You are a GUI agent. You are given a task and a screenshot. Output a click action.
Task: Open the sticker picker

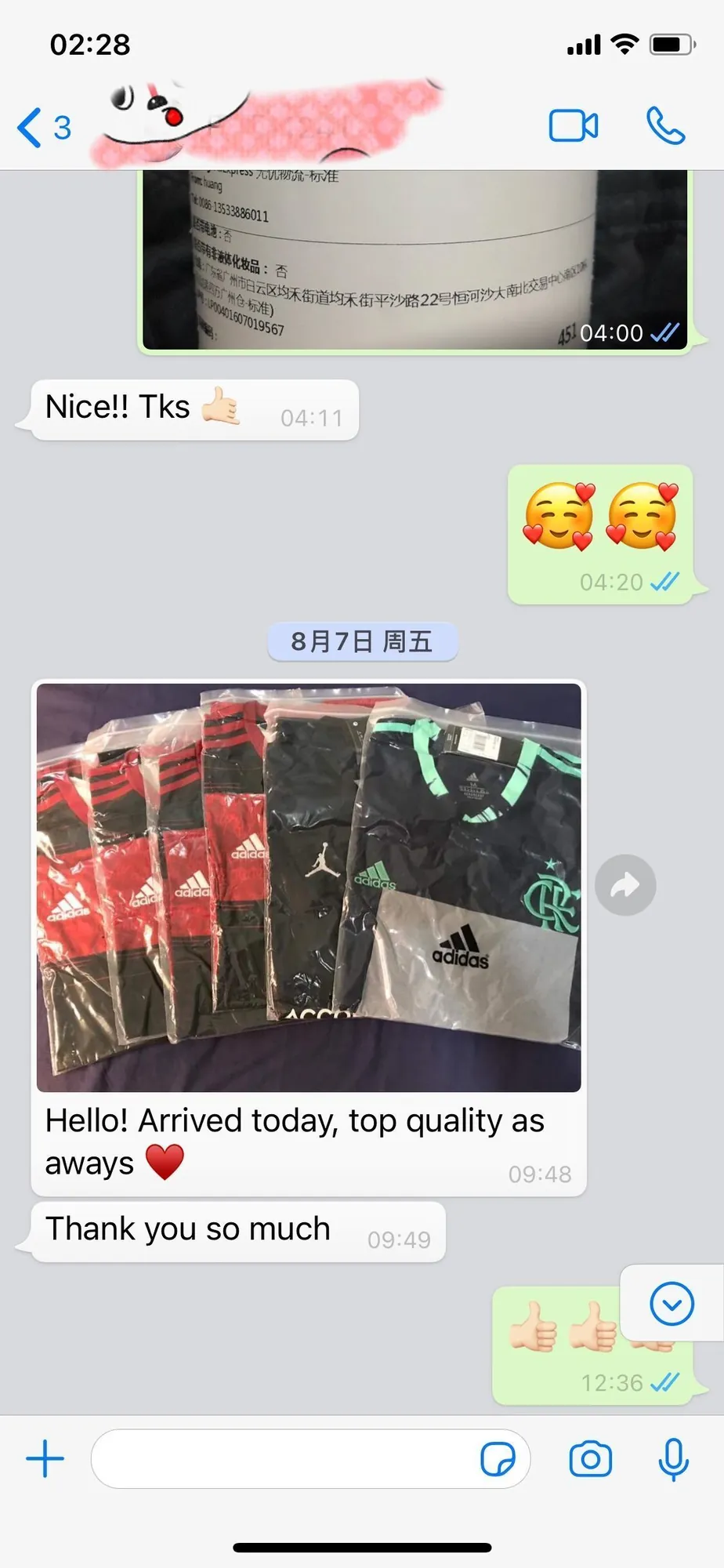[498, 1459]
